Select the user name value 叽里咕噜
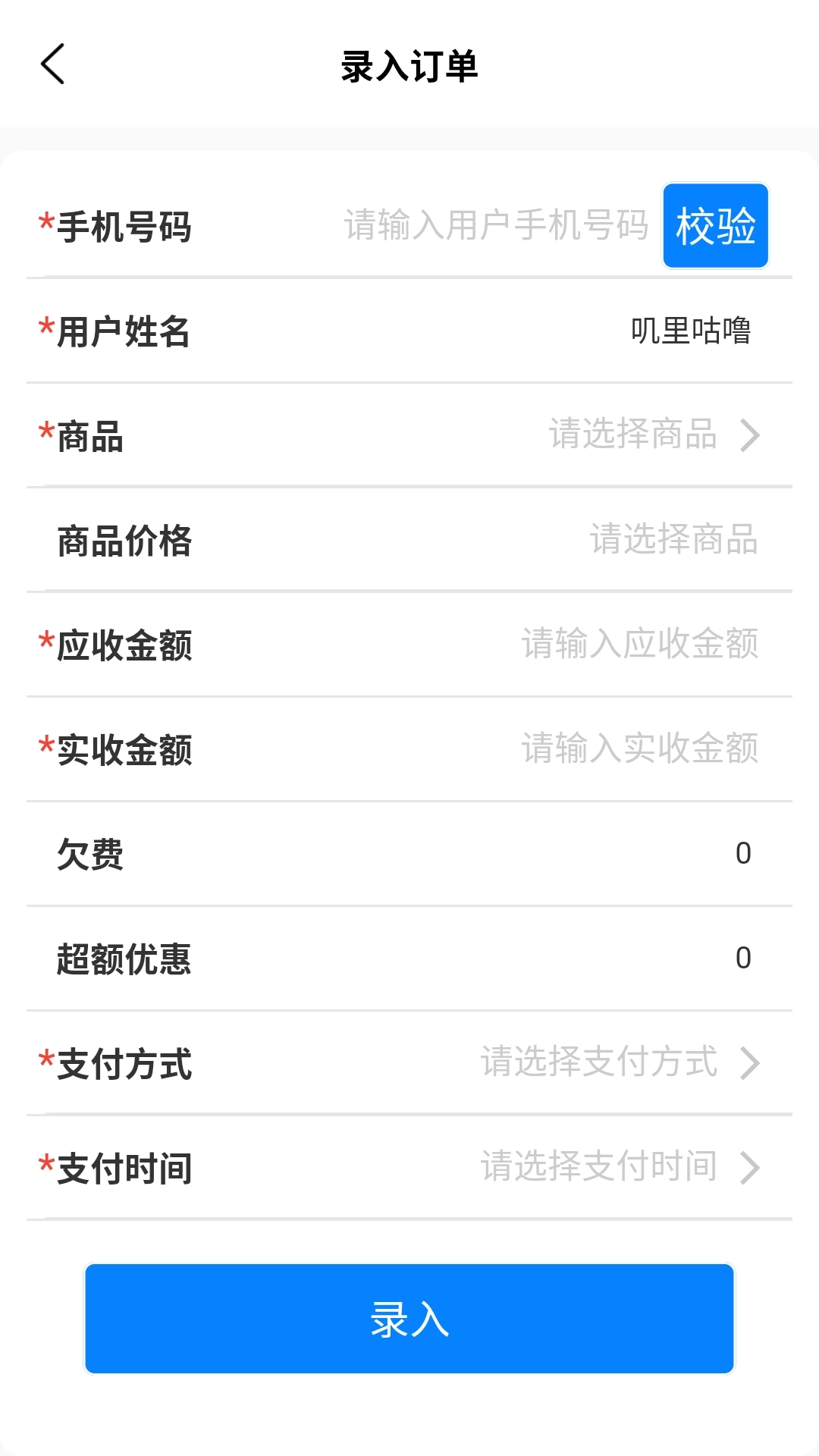Image resolution: width=819 pixels, height=1456 pixels. click(691, 331)
